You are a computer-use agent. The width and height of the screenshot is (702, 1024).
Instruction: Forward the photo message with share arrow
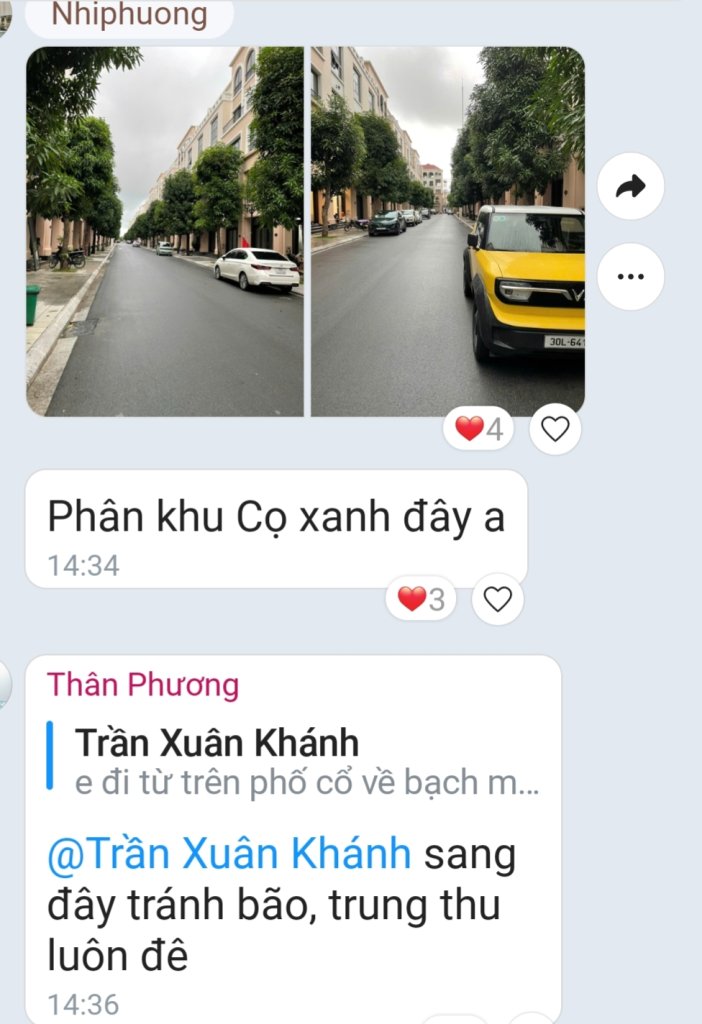[631, 187]
